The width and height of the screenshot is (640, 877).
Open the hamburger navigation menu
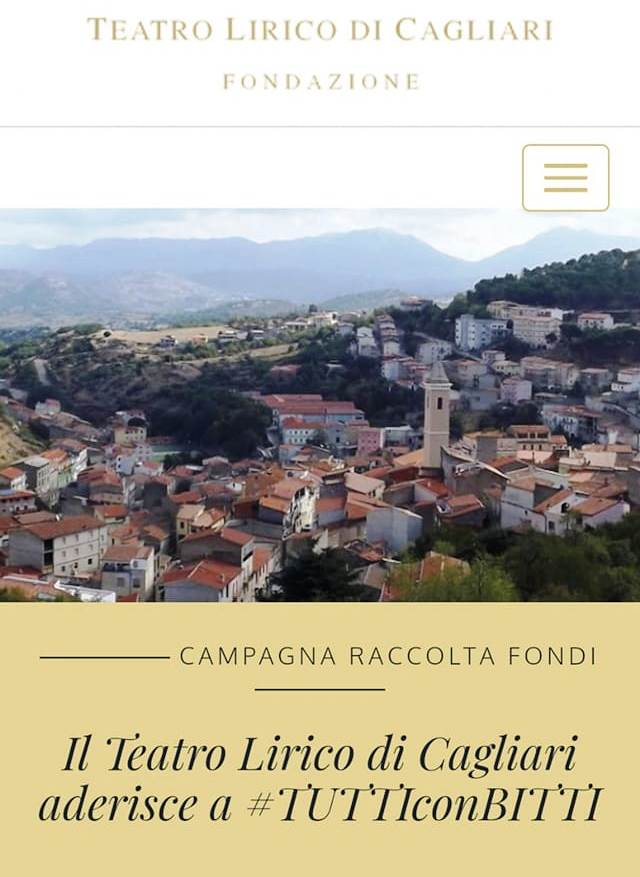point(565,178)
